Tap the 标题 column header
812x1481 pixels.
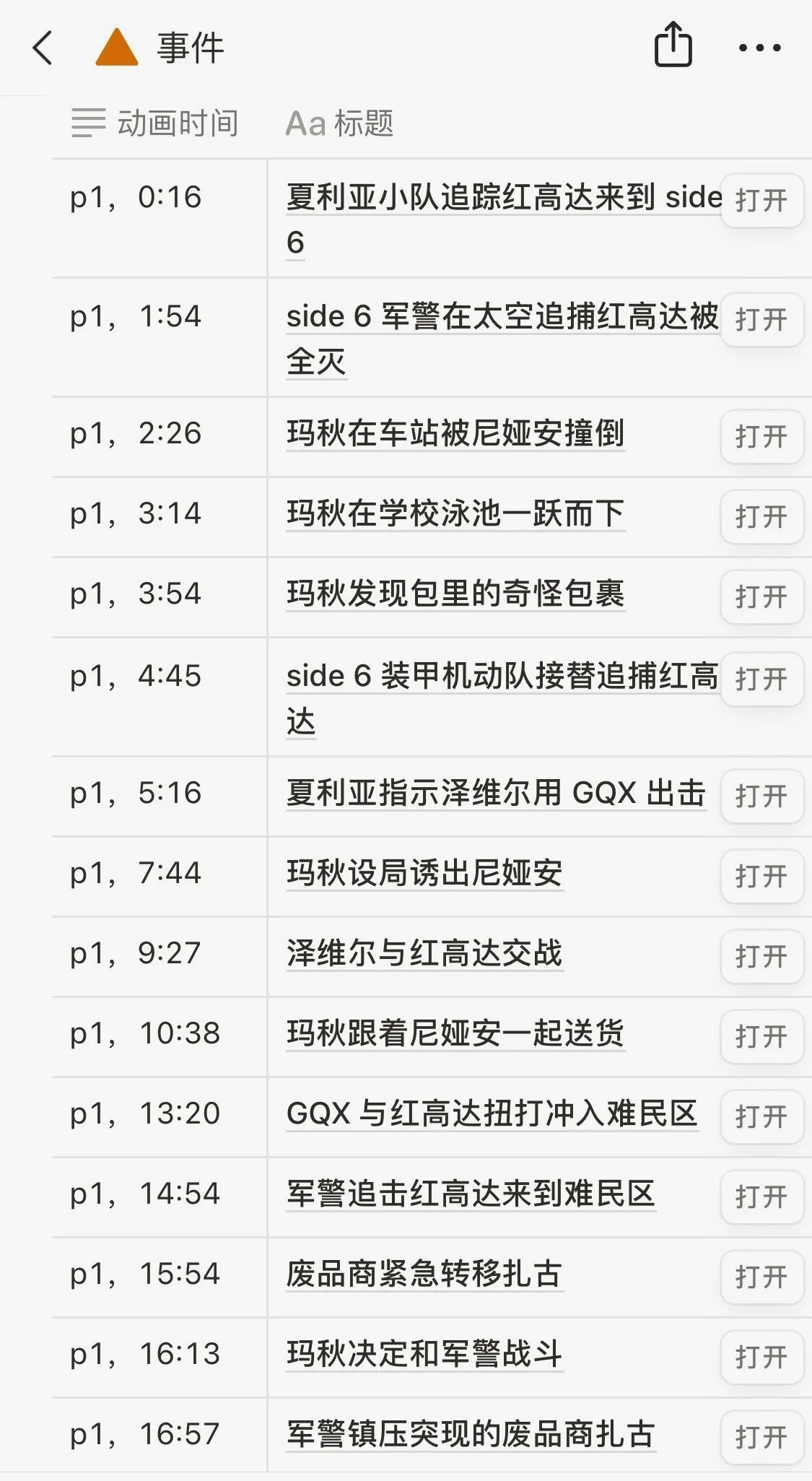point(340,123)
